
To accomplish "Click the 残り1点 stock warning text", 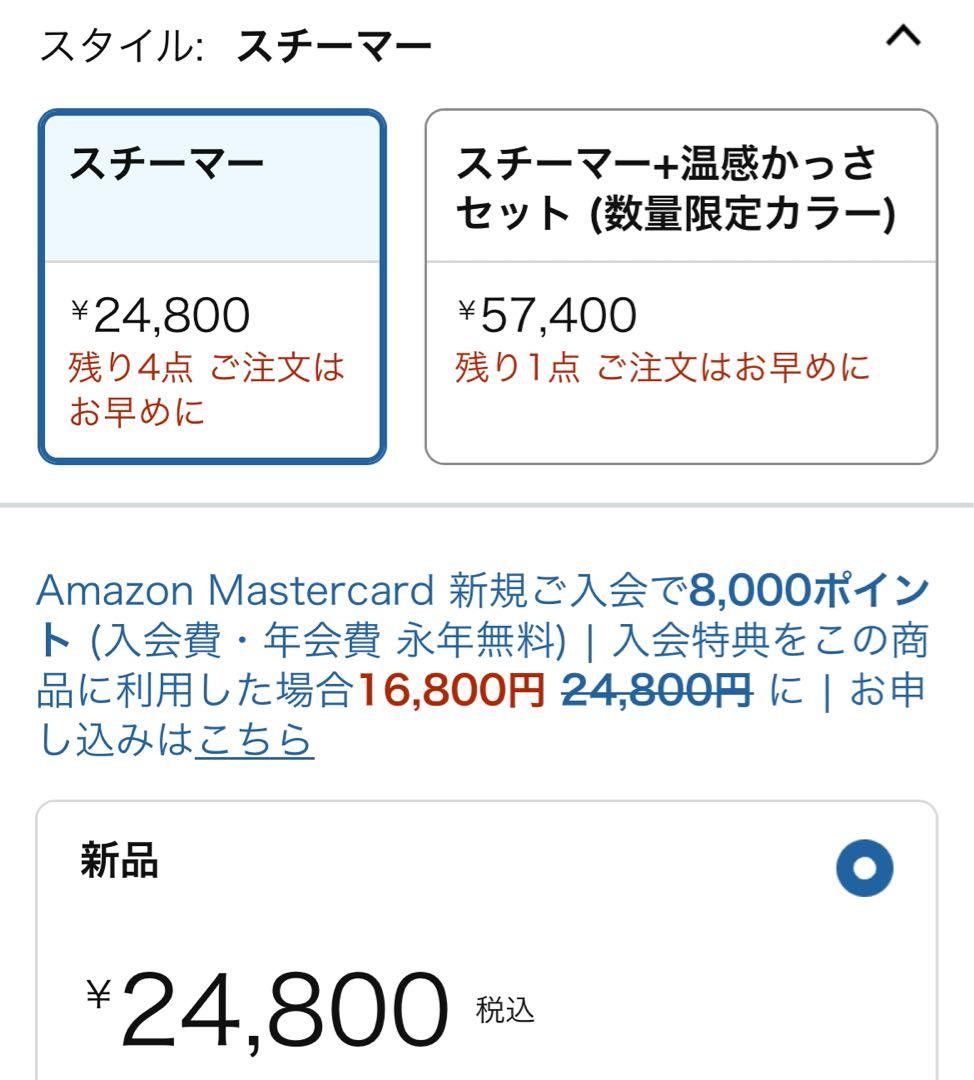I will 660,368.
